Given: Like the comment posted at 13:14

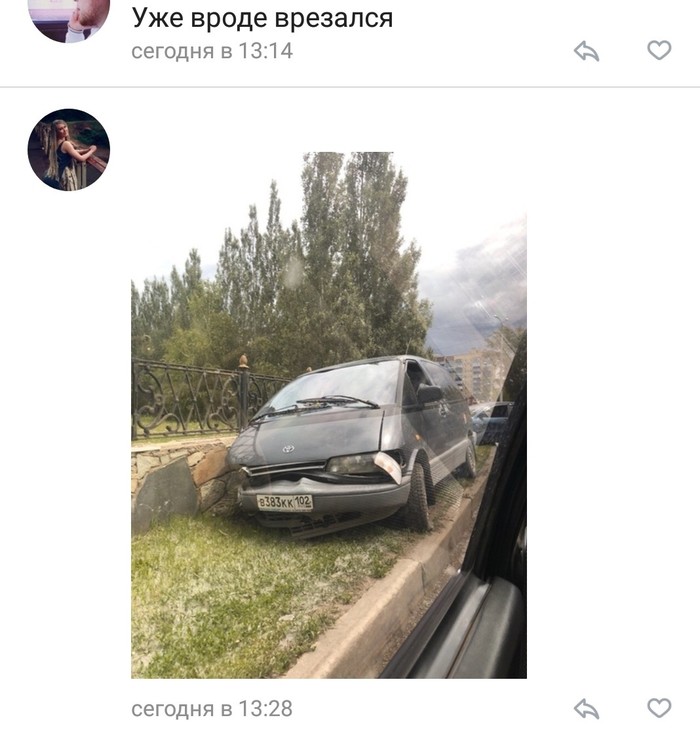Looking at the screenshot, I should click(659, 50).
